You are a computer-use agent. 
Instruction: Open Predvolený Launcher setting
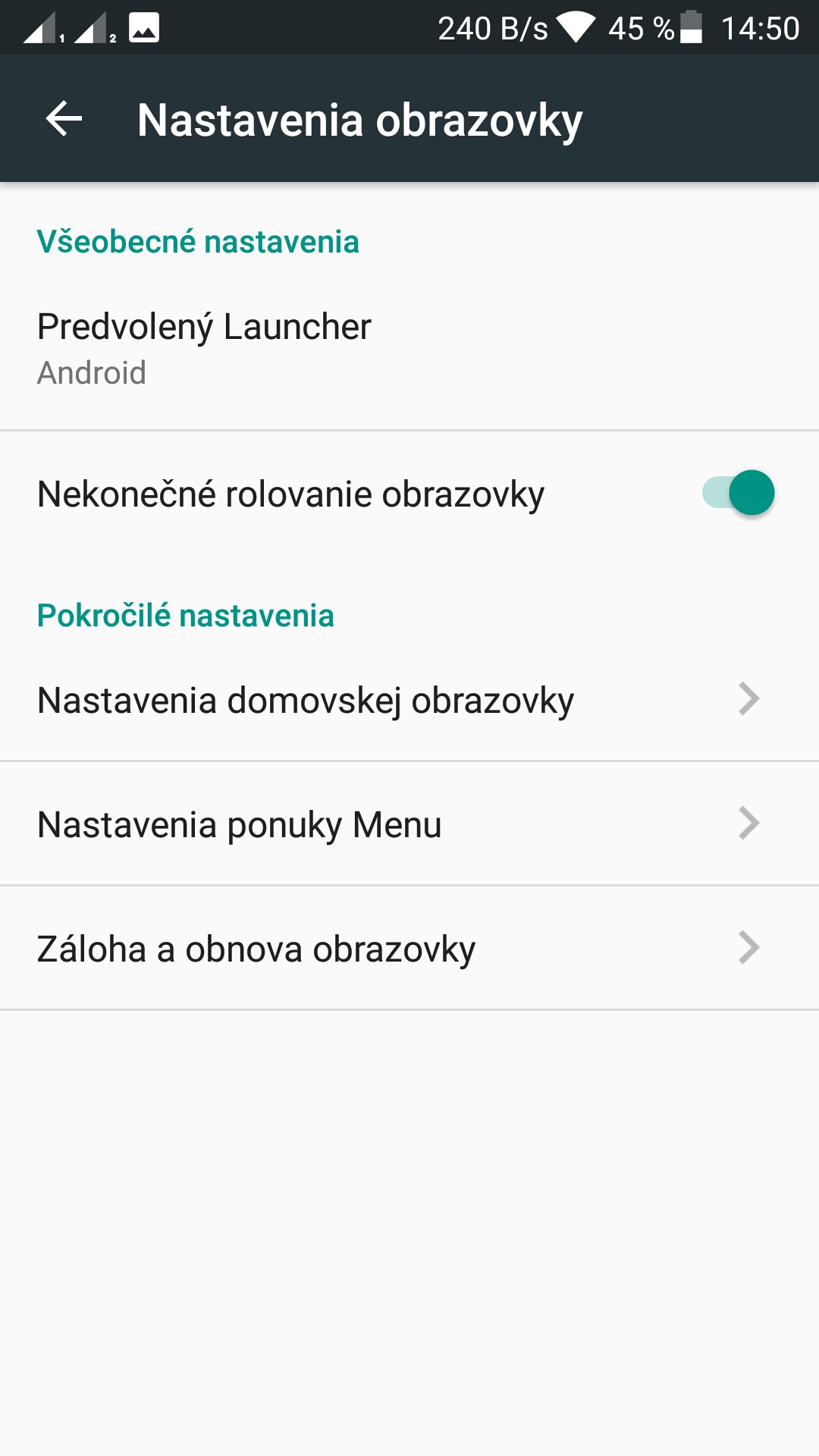coord(409,348)
